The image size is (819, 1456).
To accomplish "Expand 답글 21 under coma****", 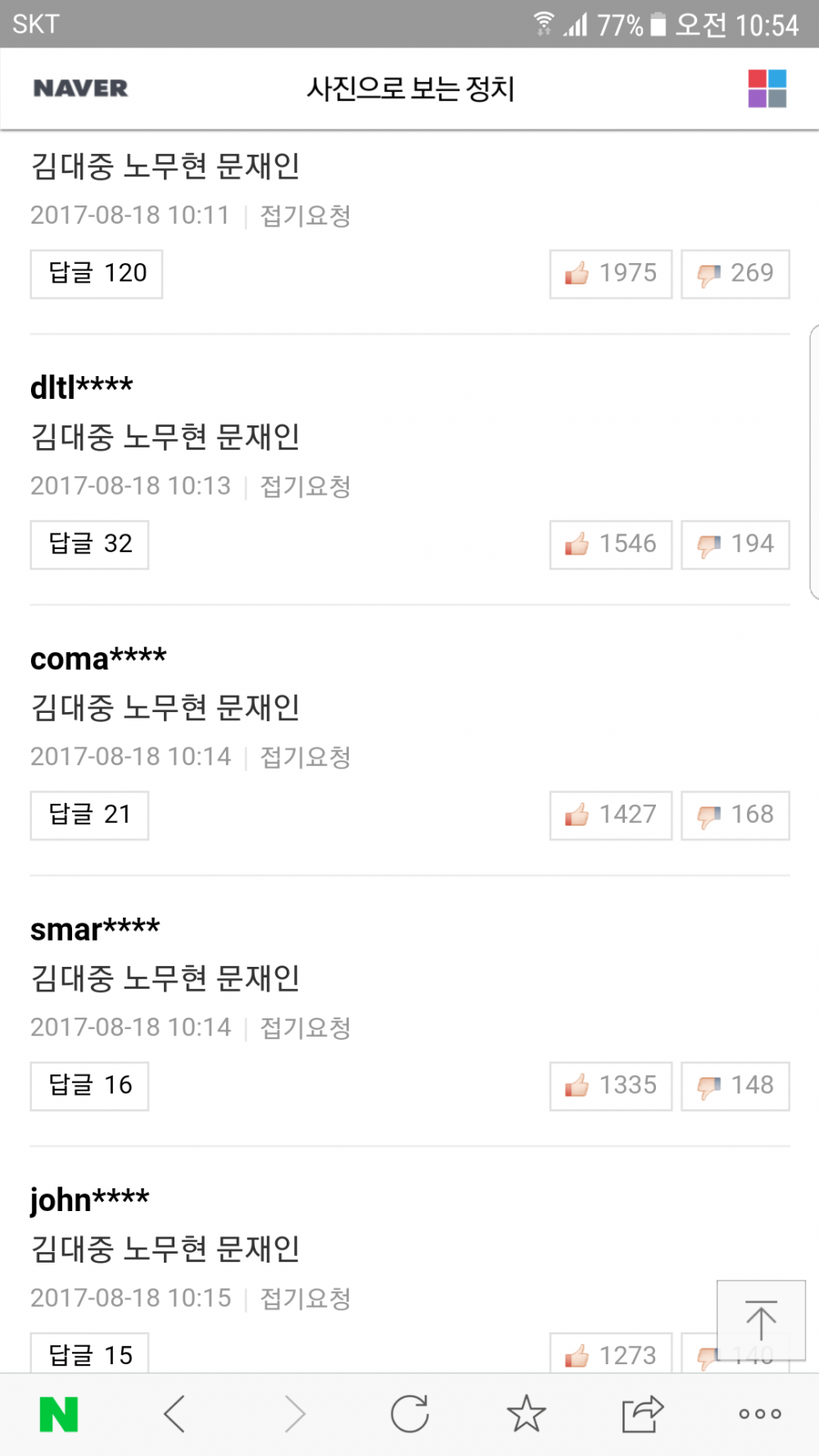I will click(x=90, y=815).
